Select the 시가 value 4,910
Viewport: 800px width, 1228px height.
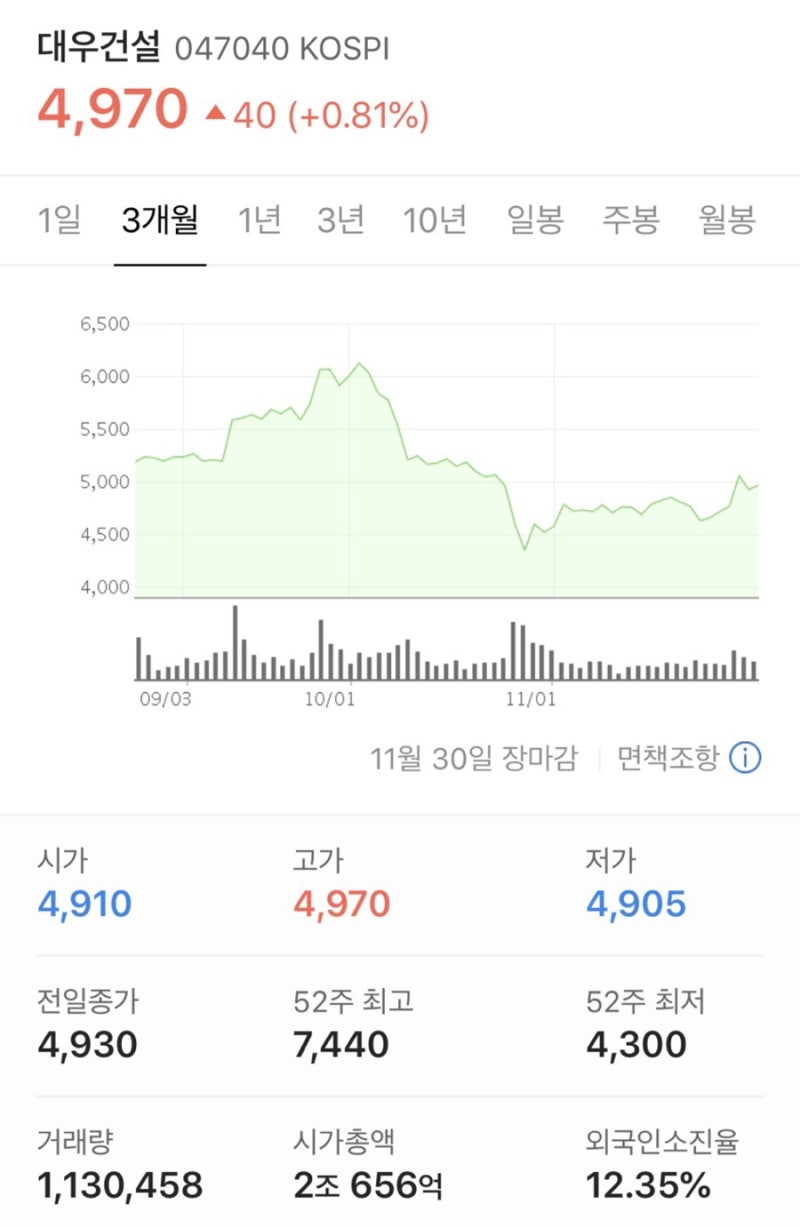click(85, 905)
